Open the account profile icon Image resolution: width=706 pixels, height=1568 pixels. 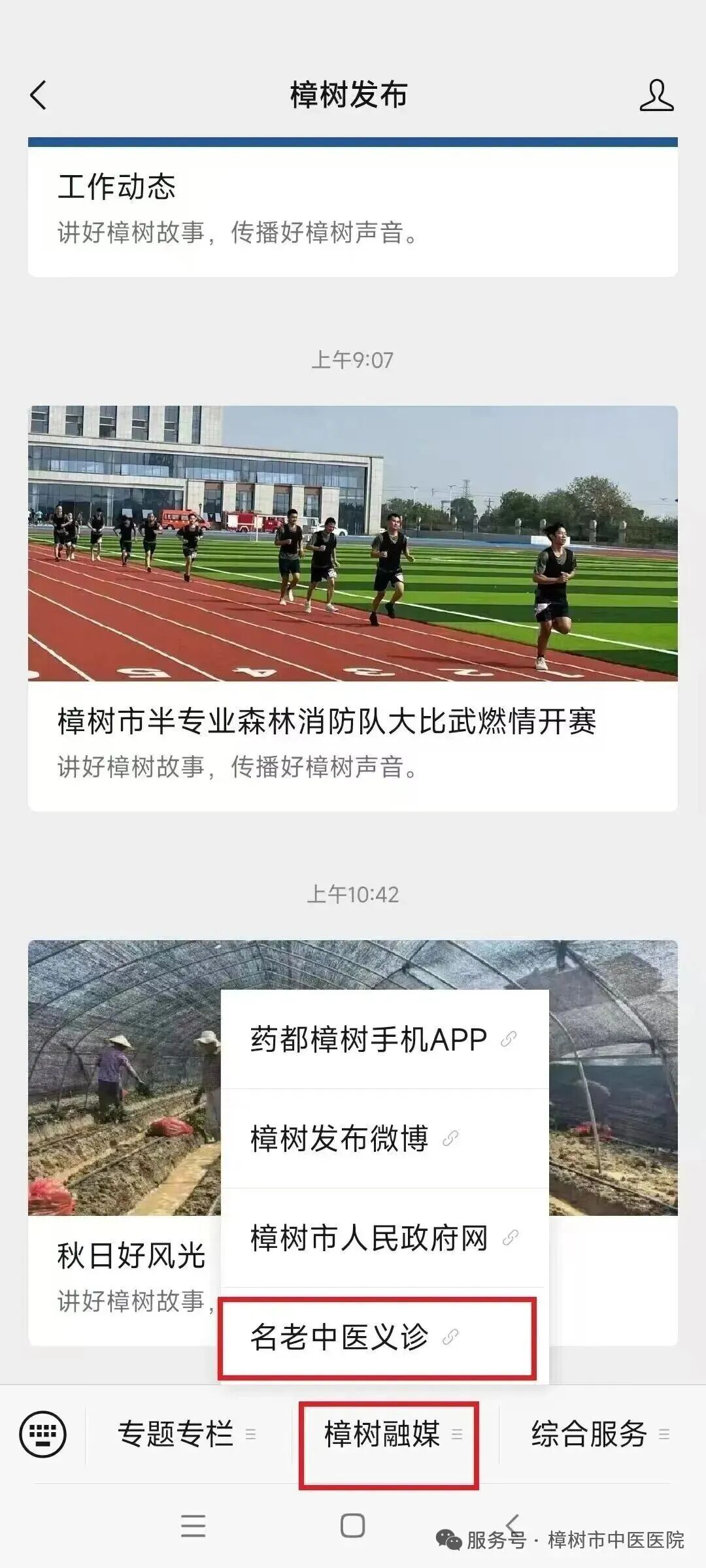[656, 95]
